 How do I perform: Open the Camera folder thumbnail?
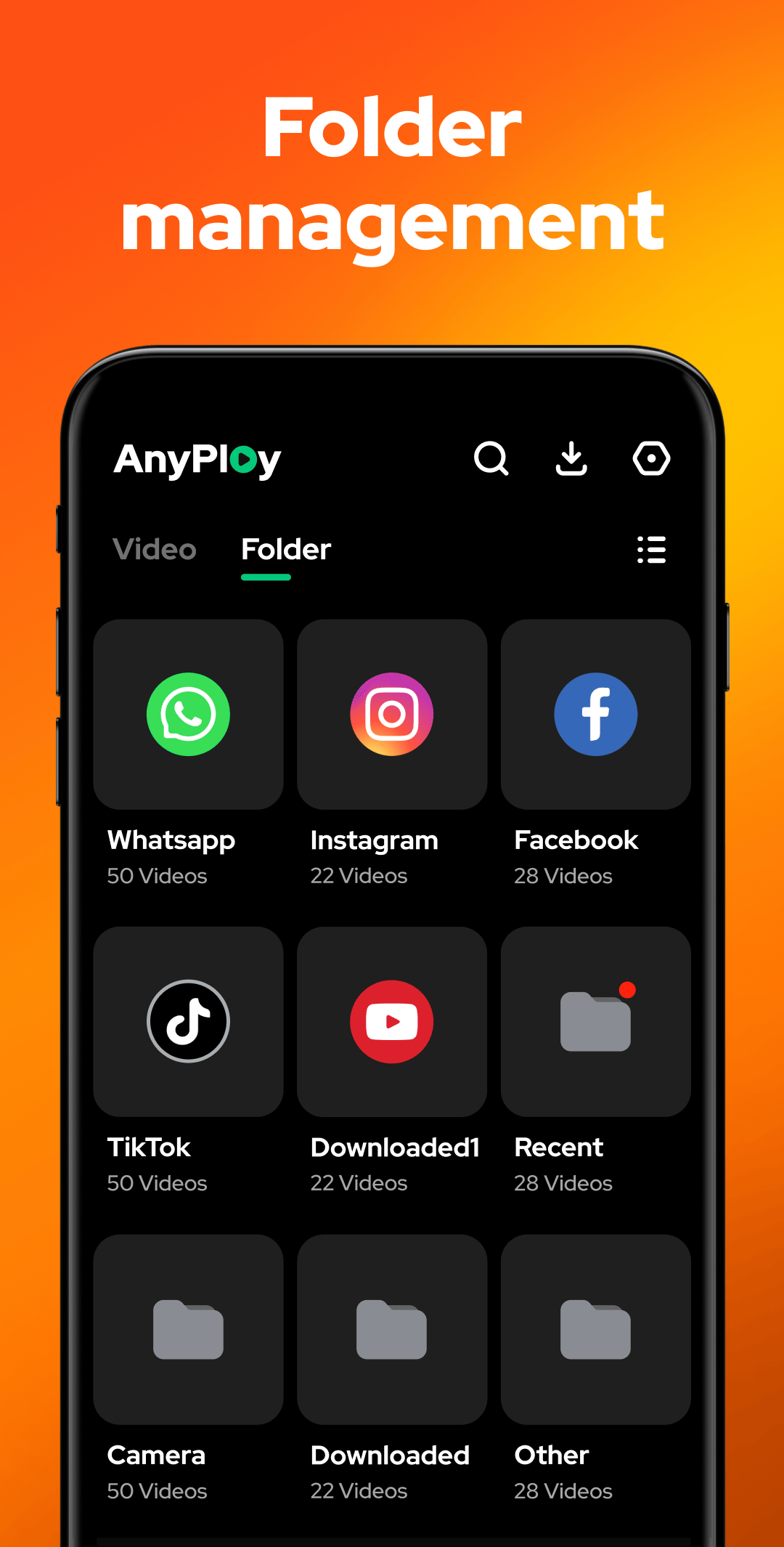[x=188, y=1328]
